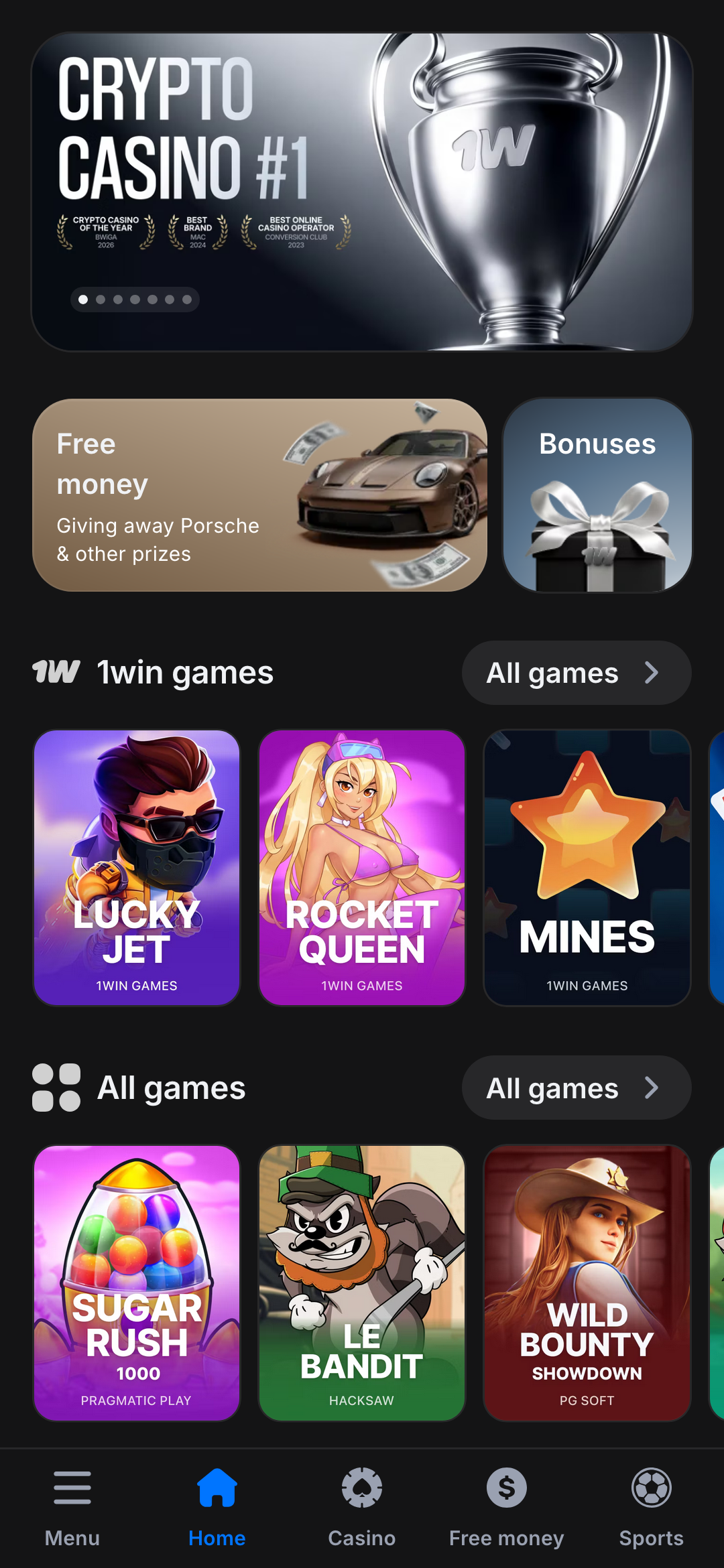Open Le Bandit by Hacksaw
Image resolution: width=724 pixels, height=1568 pixels.
coord(362,1283)
